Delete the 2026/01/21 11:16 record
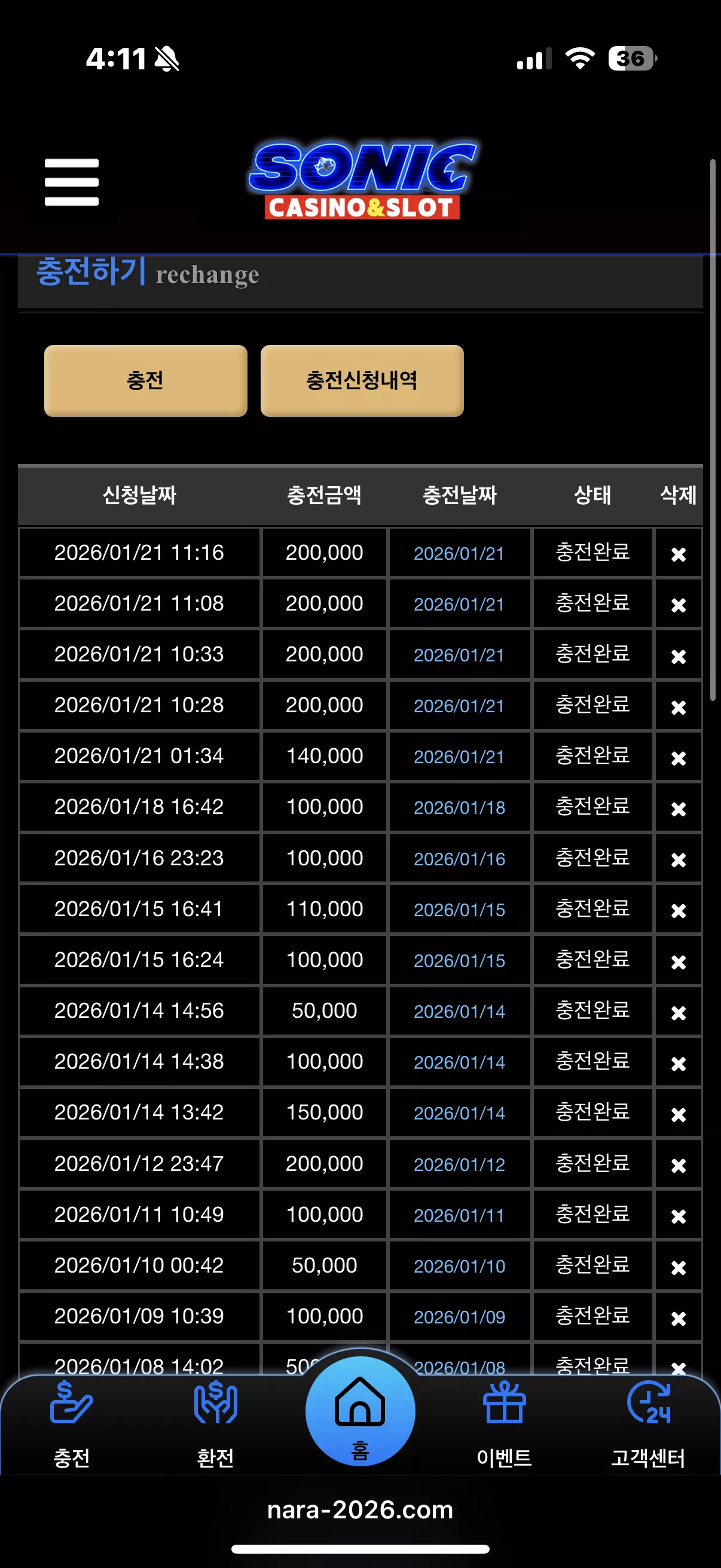The image size is (721, 1568). pos(679,554)
